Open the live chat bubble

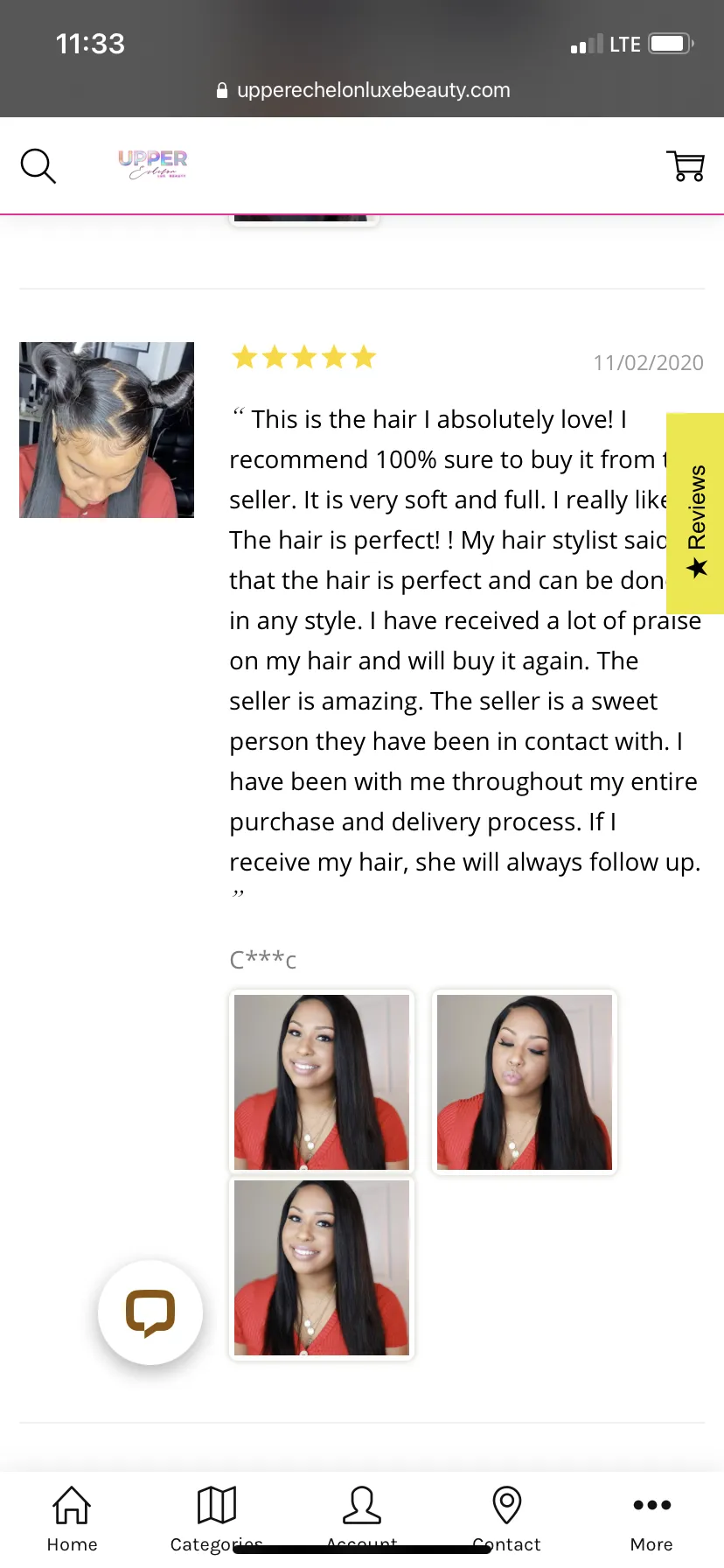coord(150,1312)
